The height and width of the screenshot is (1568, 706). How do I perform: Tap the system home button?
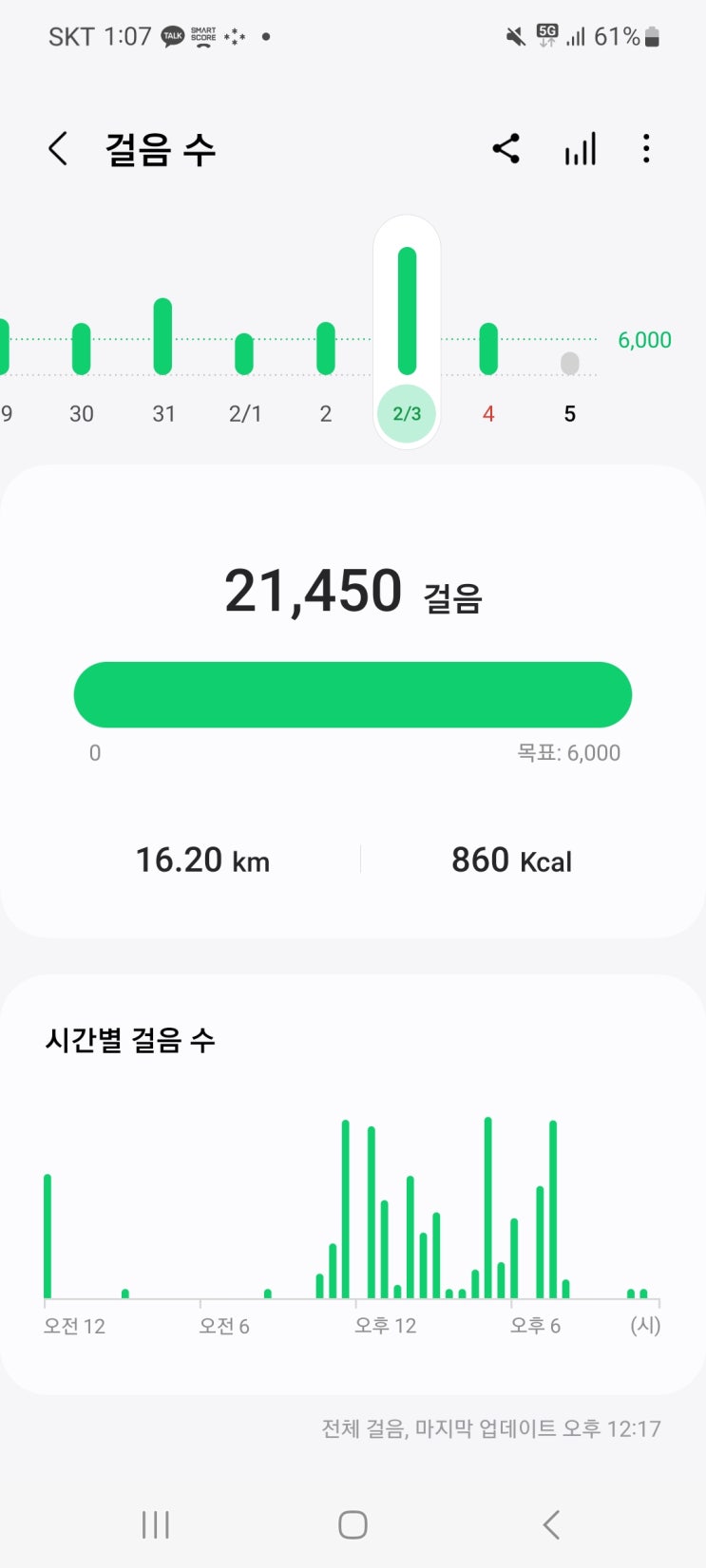[353, 1524]
